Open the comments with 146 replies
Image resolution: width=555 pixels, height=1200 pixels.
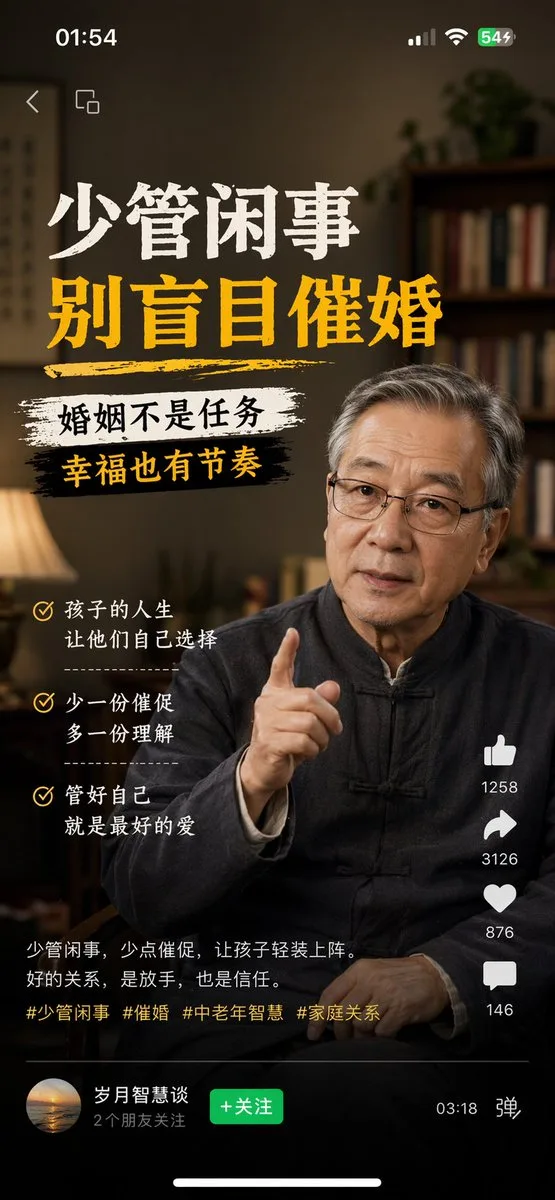click(x=499, y=975)
